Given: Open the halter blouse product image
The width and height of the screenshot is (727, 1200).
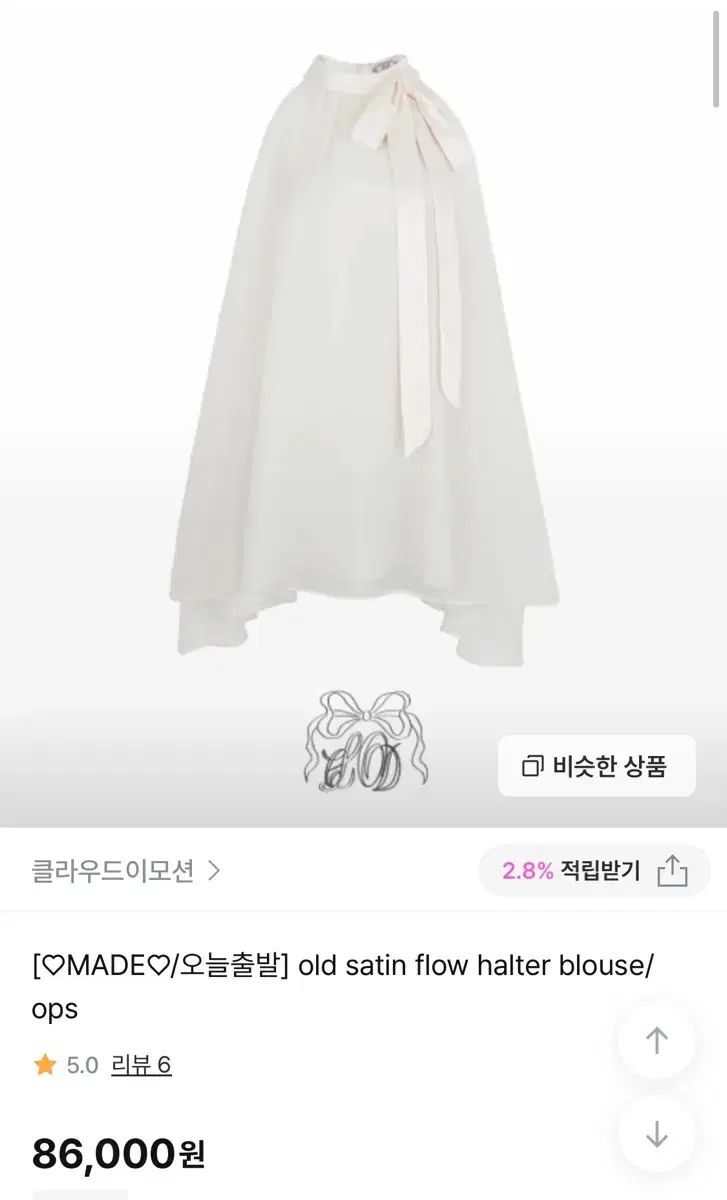Looking at the screenshot, I should point(363,360).
